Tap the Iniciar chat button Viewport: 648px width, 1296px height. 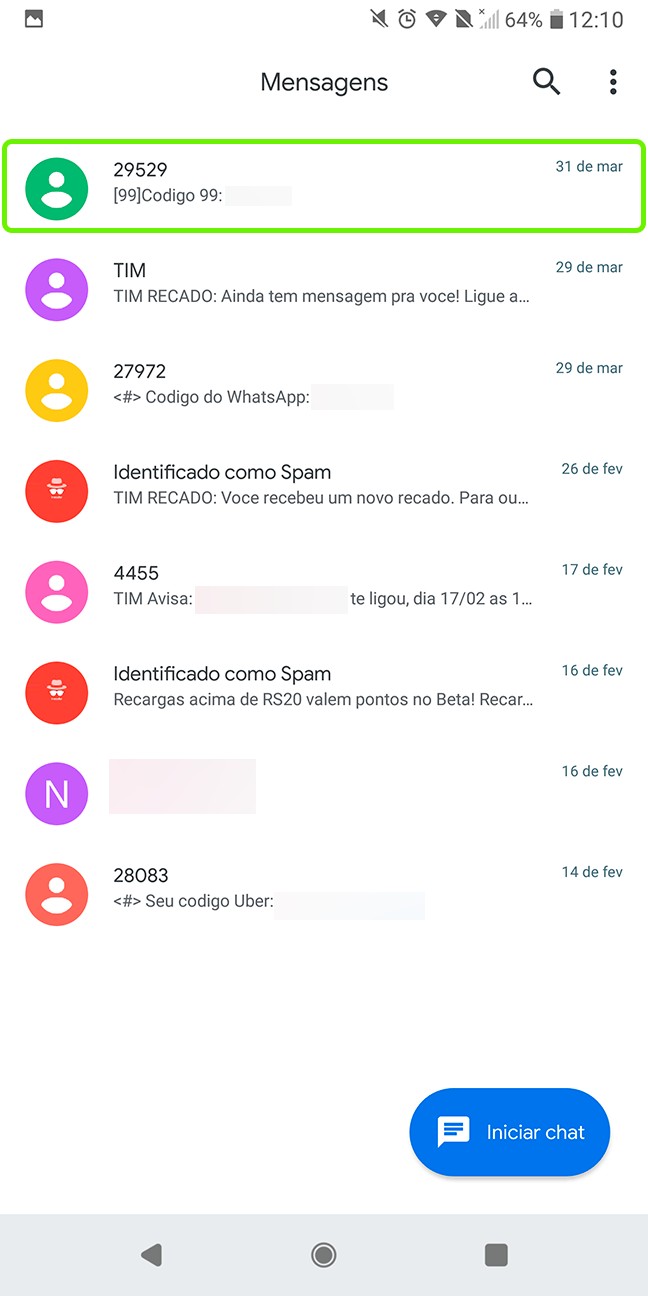(510, 1132)
